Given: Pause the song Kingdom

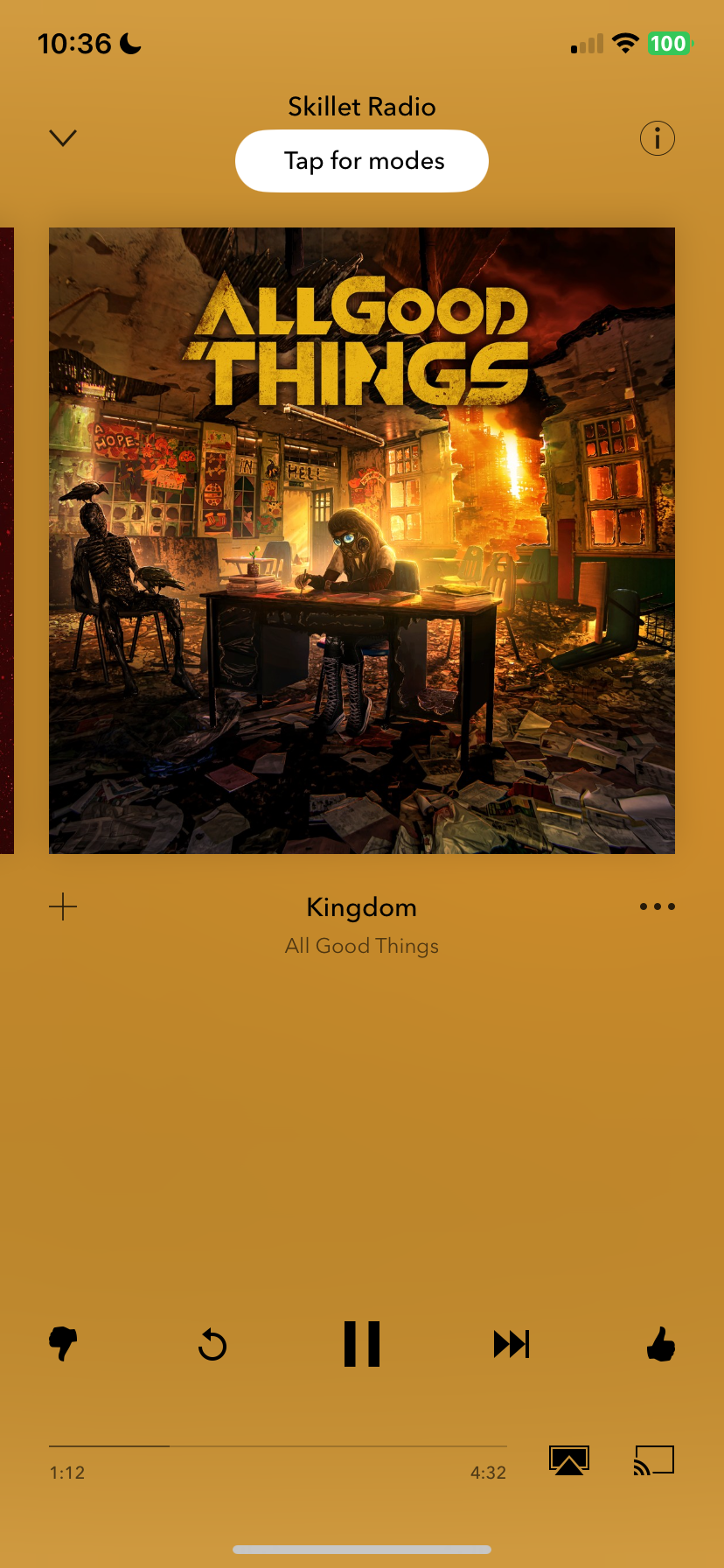Looking at the screenshot, I should tap(362, 1343).
